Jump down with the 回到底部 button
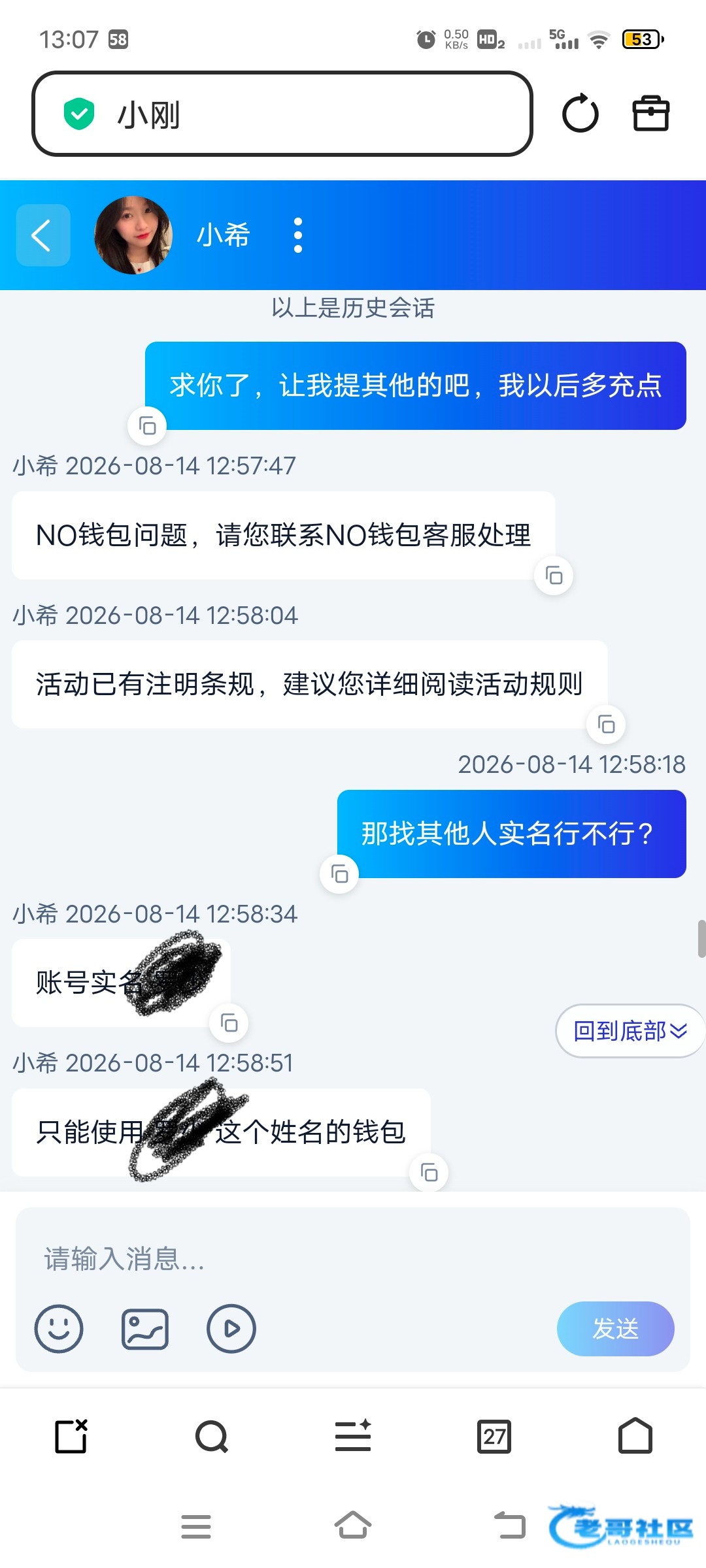 click(630, 1031)
